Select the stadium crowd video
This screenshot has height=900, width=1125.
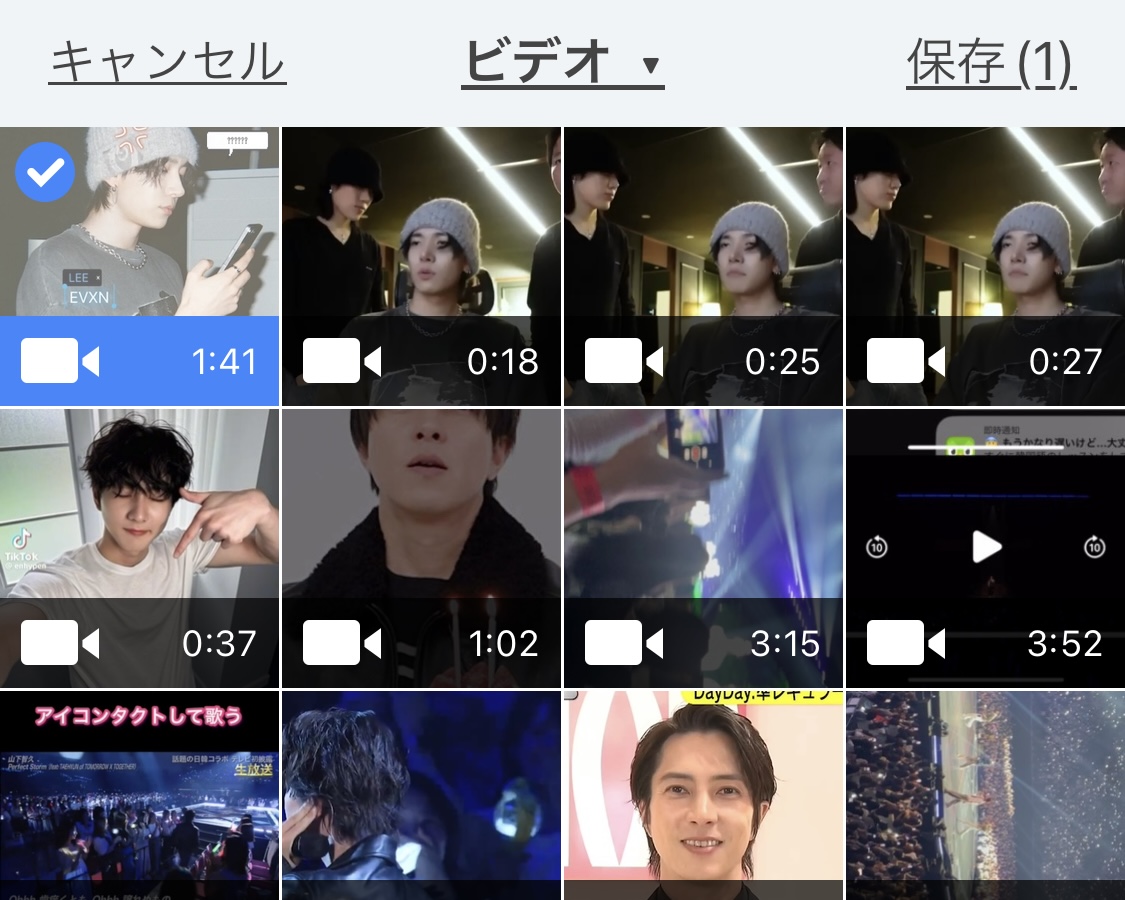coord(985,795)
